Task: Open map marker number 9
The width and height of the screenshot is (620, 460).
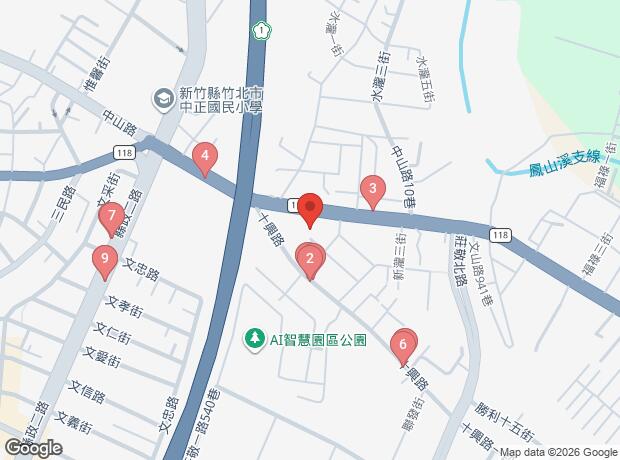Action: [104, 261]
